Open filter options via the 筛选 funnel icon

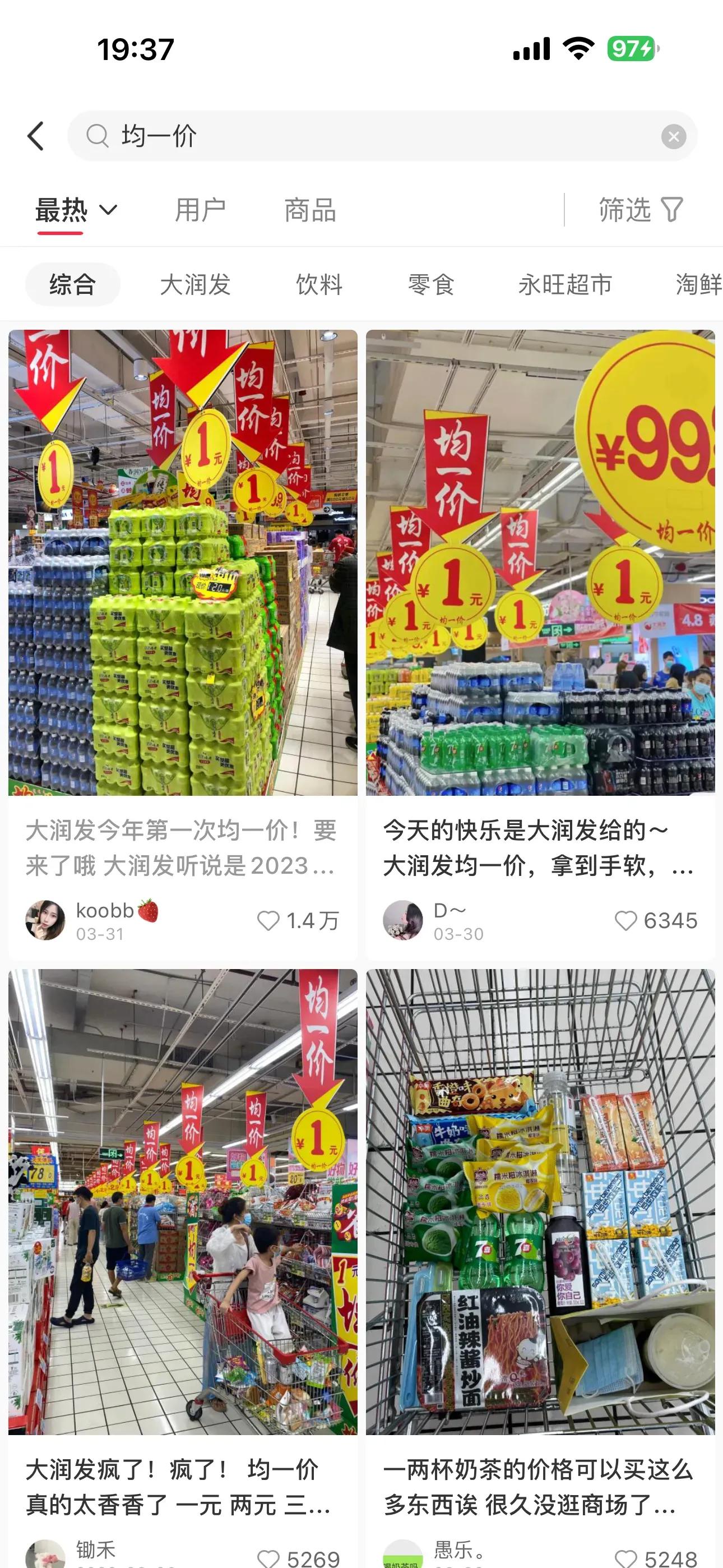tap(672, 209)
